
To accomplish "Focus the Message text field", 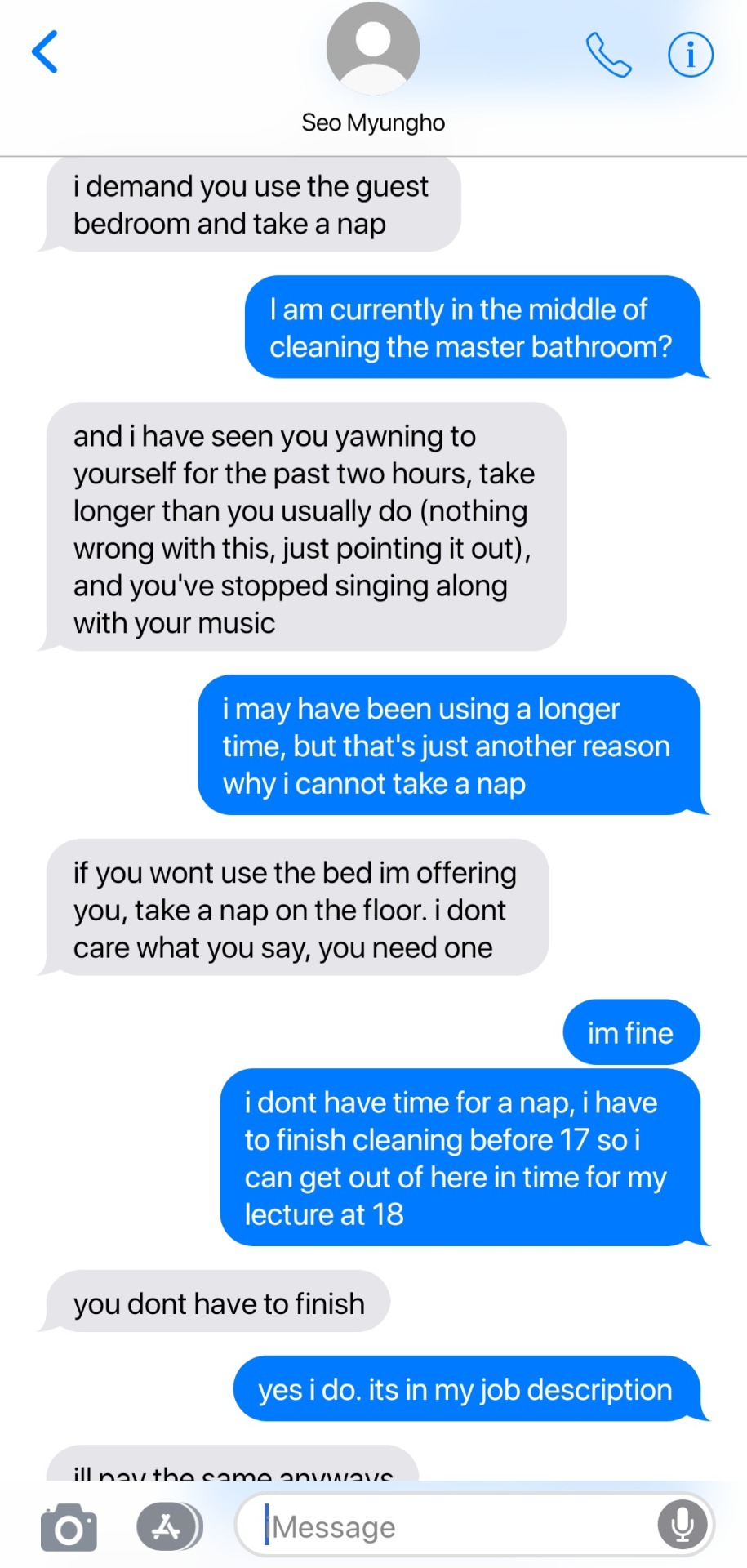I will click(457, 1526).
